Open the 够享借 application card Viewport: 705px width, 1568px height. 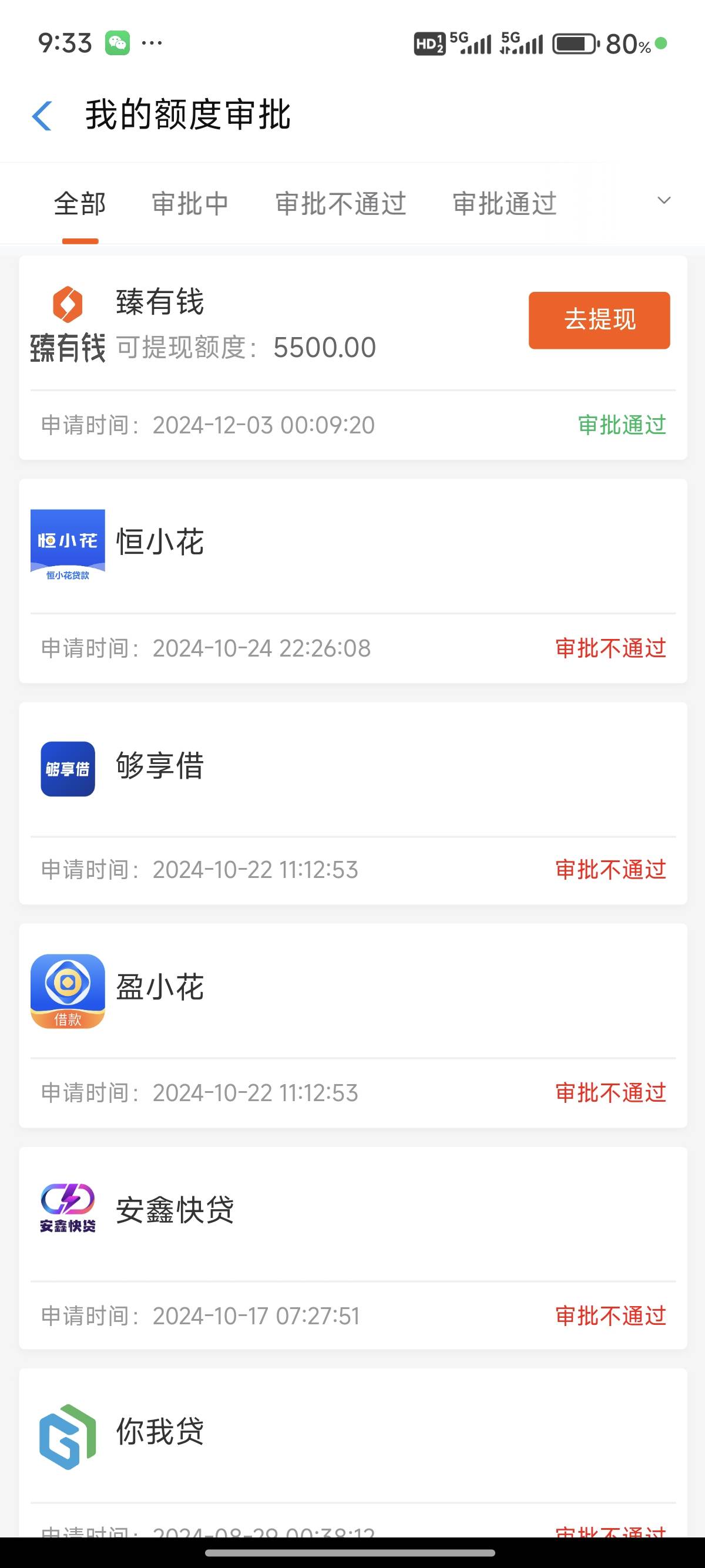click(353, 803)
